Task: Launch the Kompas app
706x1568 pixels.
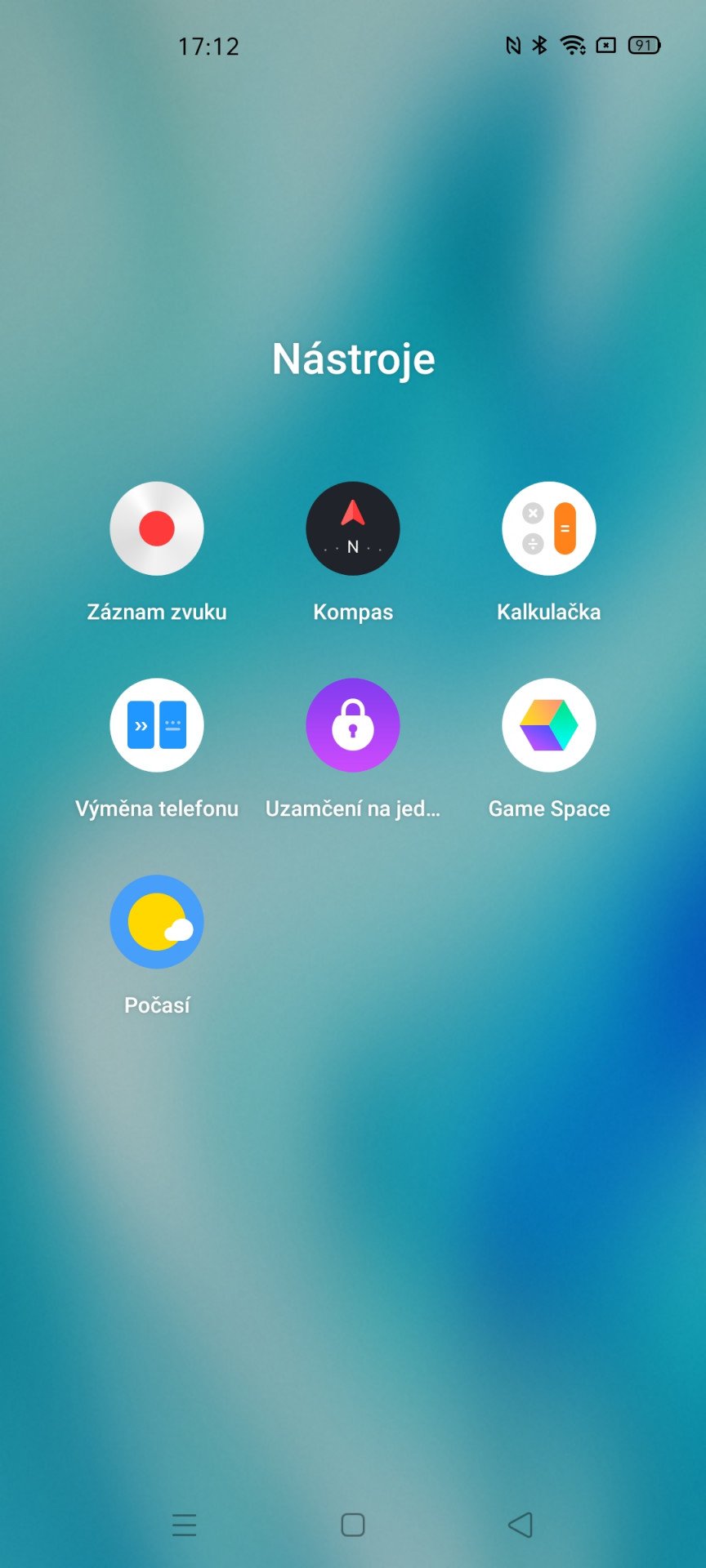Action: 353,528
